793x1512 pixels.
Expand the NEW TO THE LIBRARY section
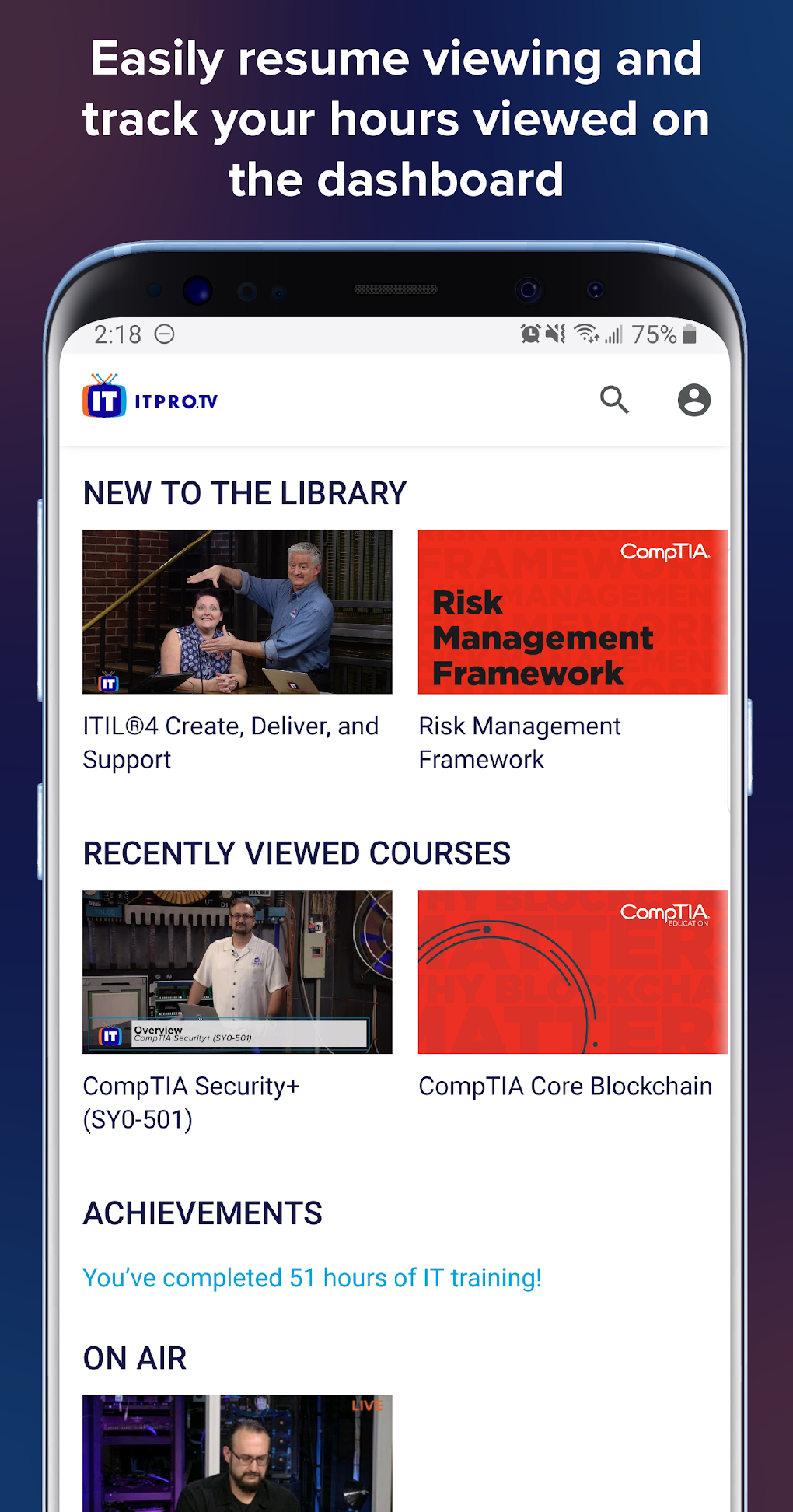(x=246, y=492)
